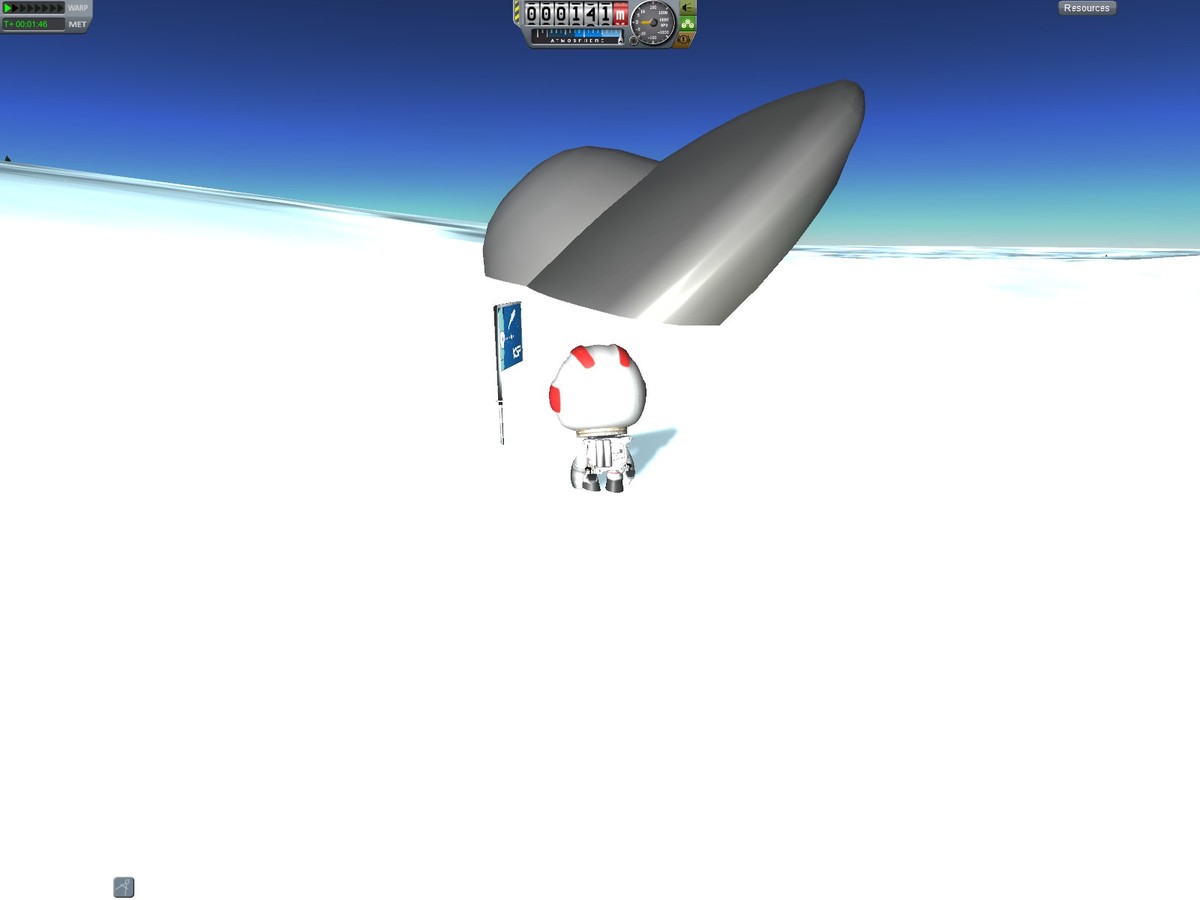Screen dimensions: 1200x900
Task: Toggle the green landing gear button
Action: [687, 24]
